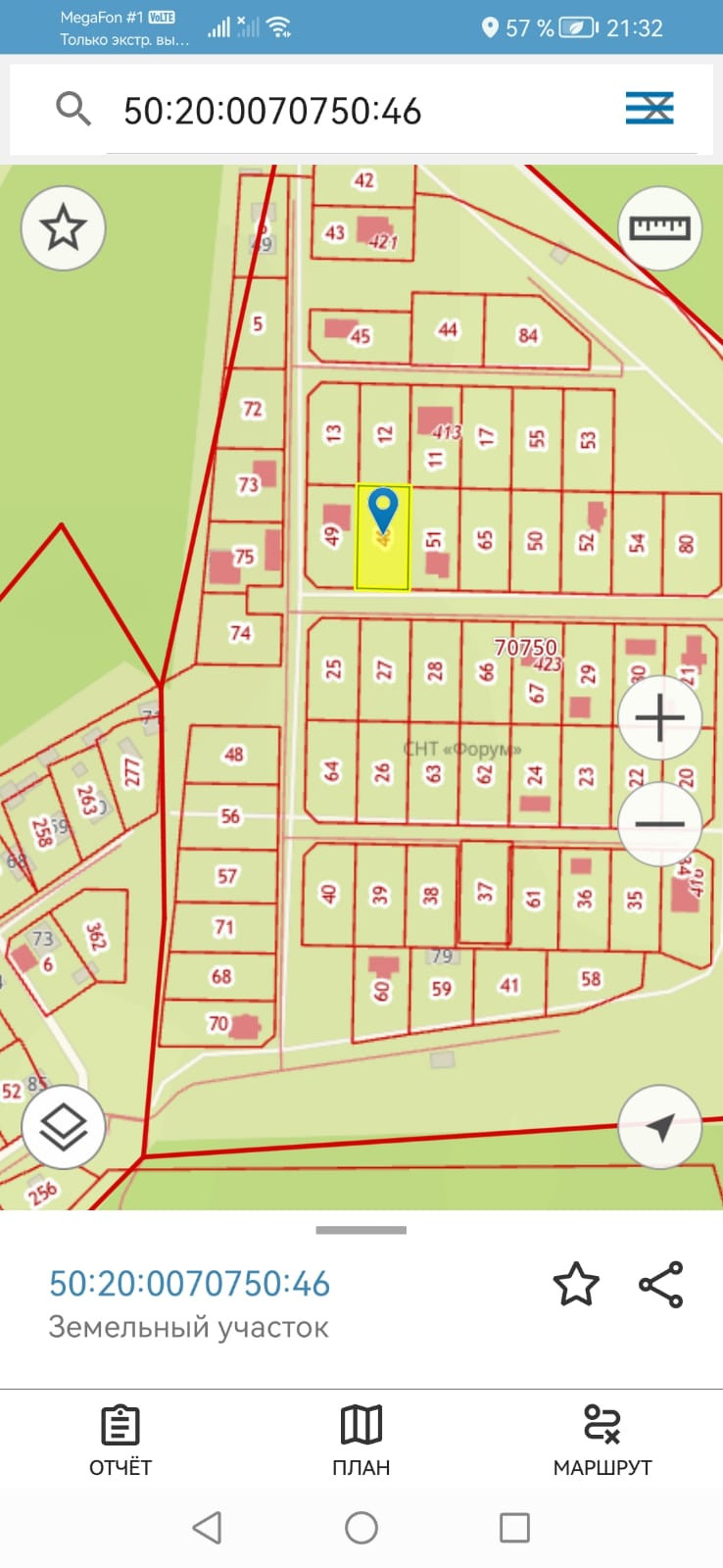Image resolution: width=723 pixels, height=1568 pixels.
Task: Add parcel 50:20:0070750:46 to favorites
Action: (575, 1284)
